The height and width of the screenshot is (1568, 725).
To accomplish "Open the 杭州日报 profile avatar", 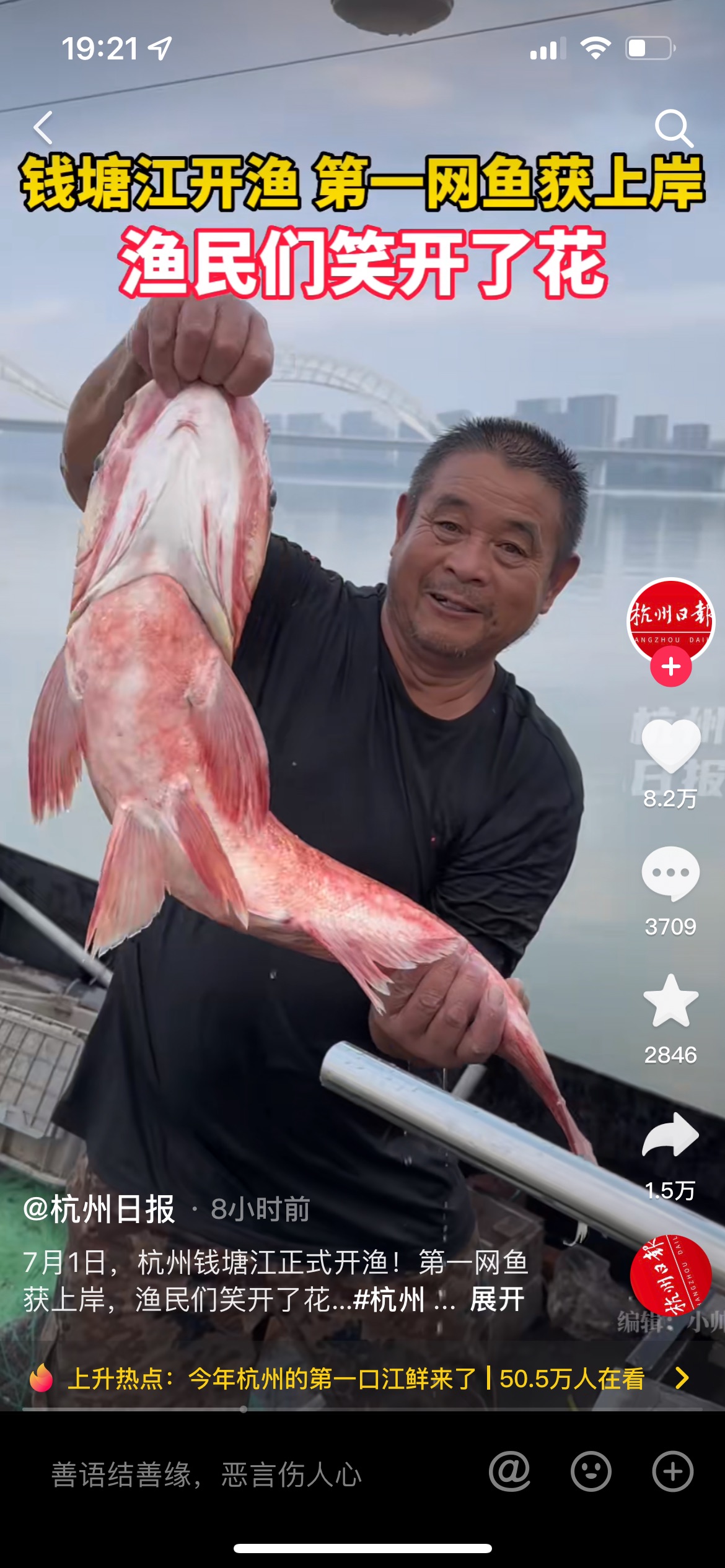I will [x=670, y=619].
